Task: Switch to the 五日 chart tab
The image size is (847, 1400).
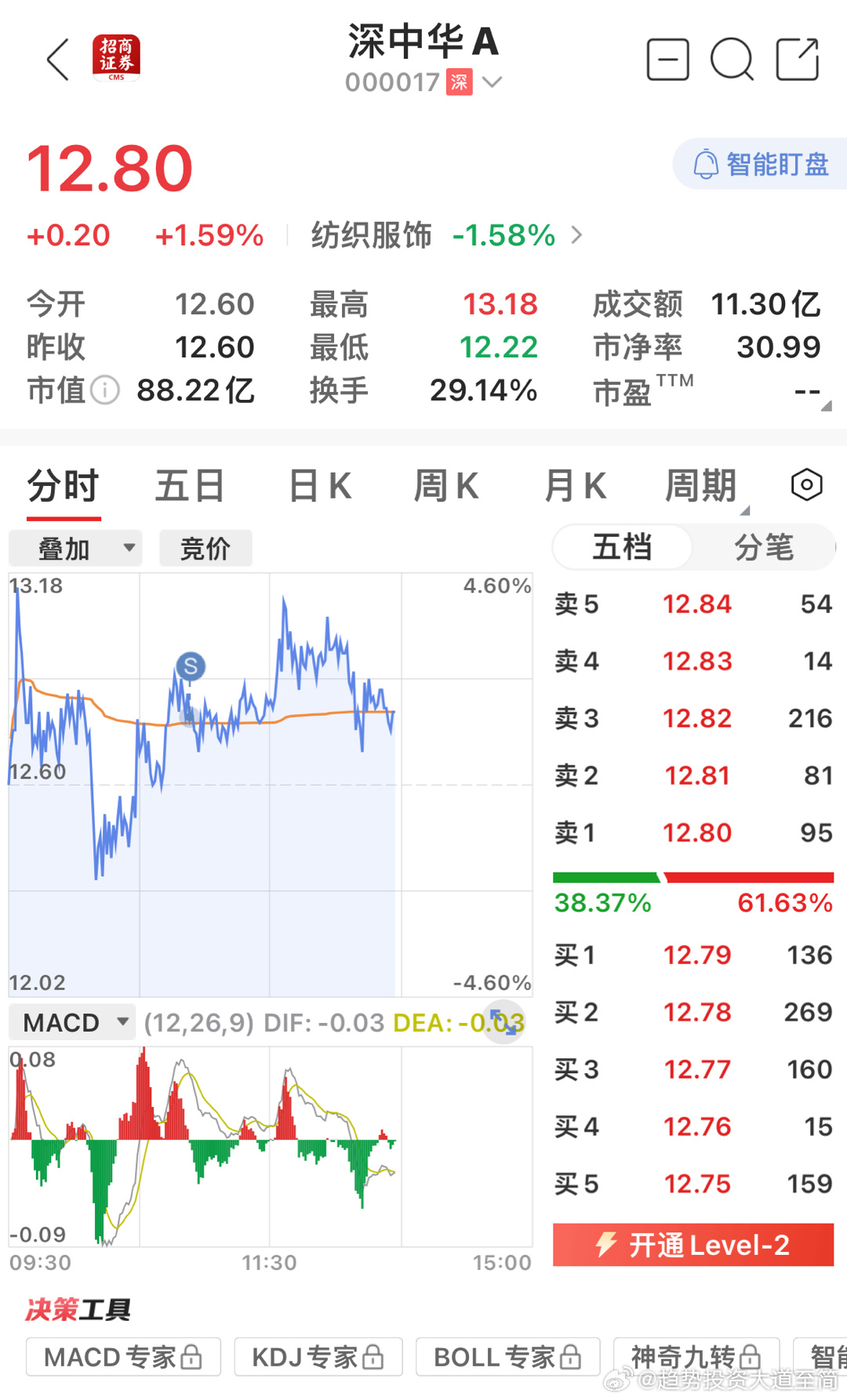Action: point(190,485)
